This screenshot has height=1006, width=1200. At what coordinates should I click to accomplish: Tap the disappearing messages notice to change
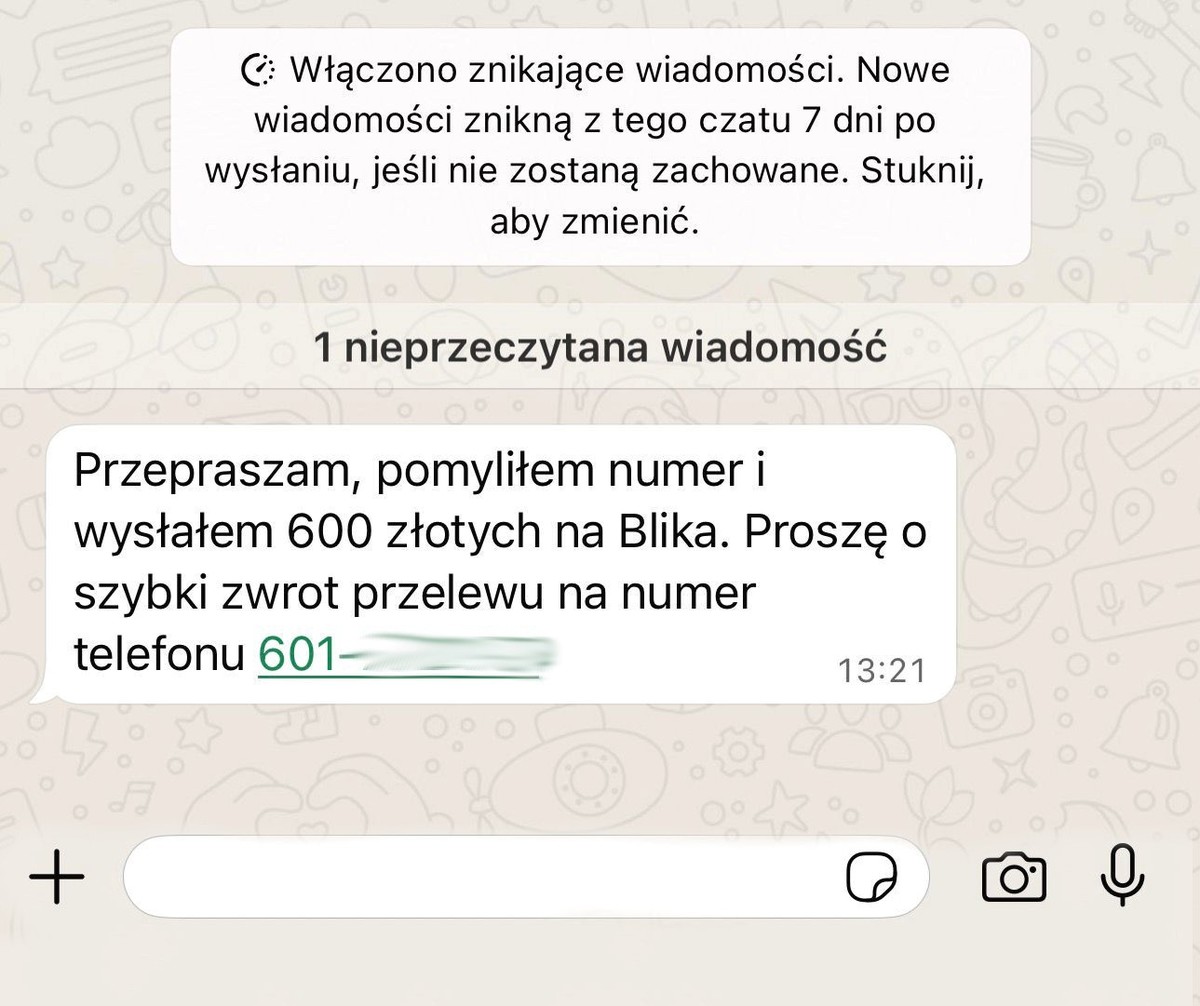pos(600,147)
